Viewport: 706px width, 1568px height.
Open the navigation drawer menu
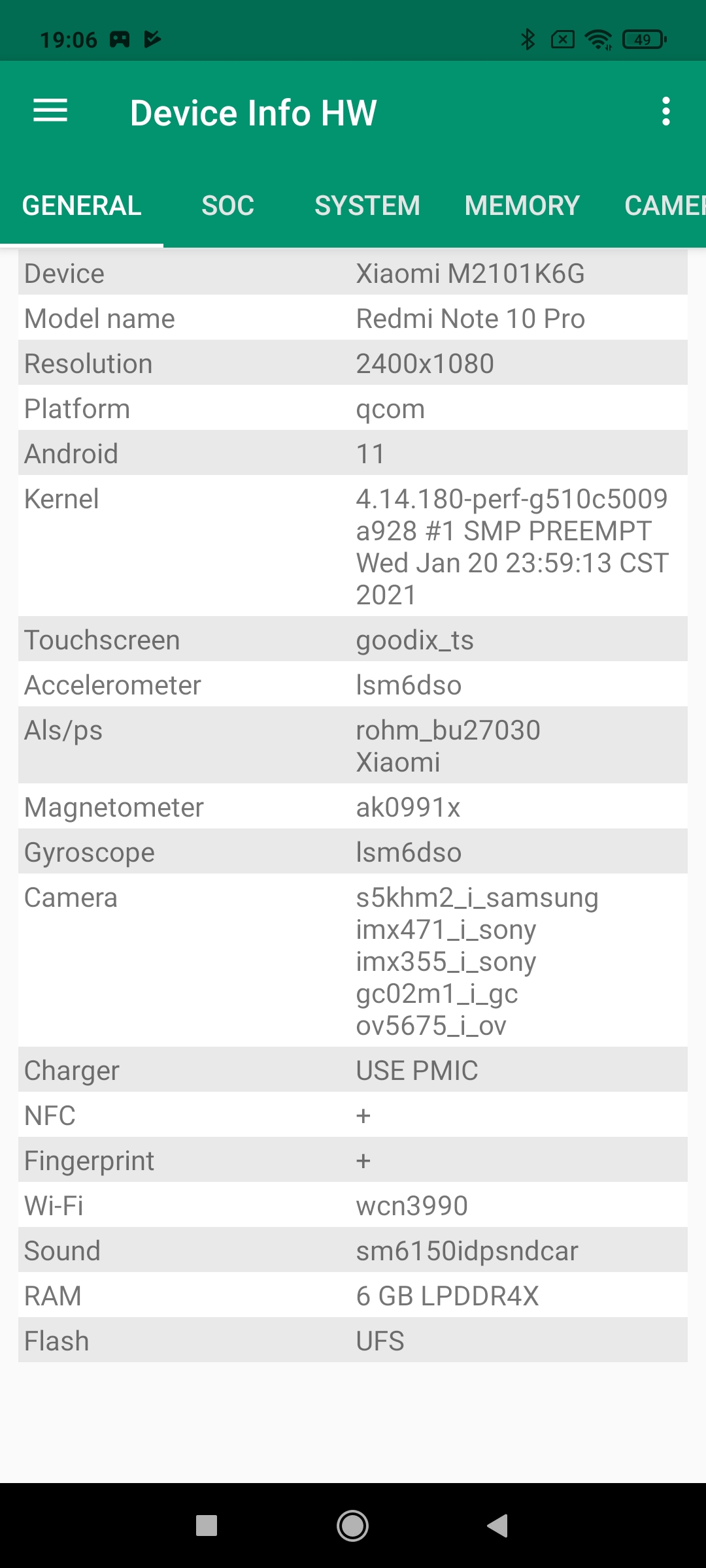[50, 111]
